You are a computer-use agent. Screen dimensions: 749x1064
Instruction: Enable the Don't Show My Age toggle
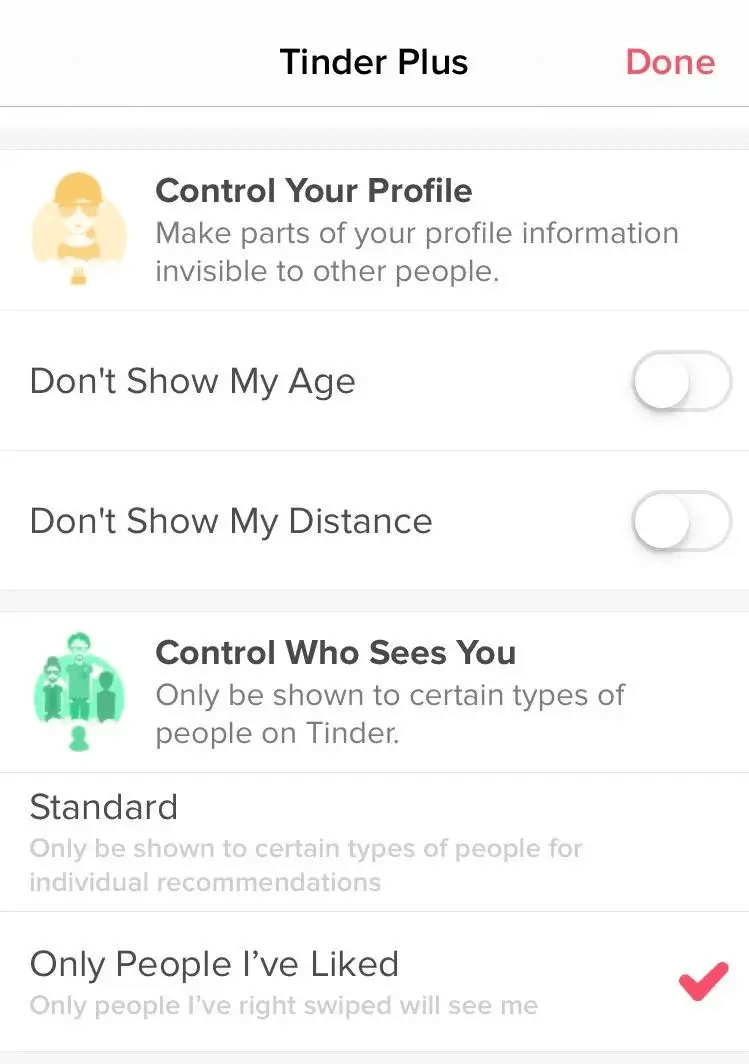(x=682, y=381)
